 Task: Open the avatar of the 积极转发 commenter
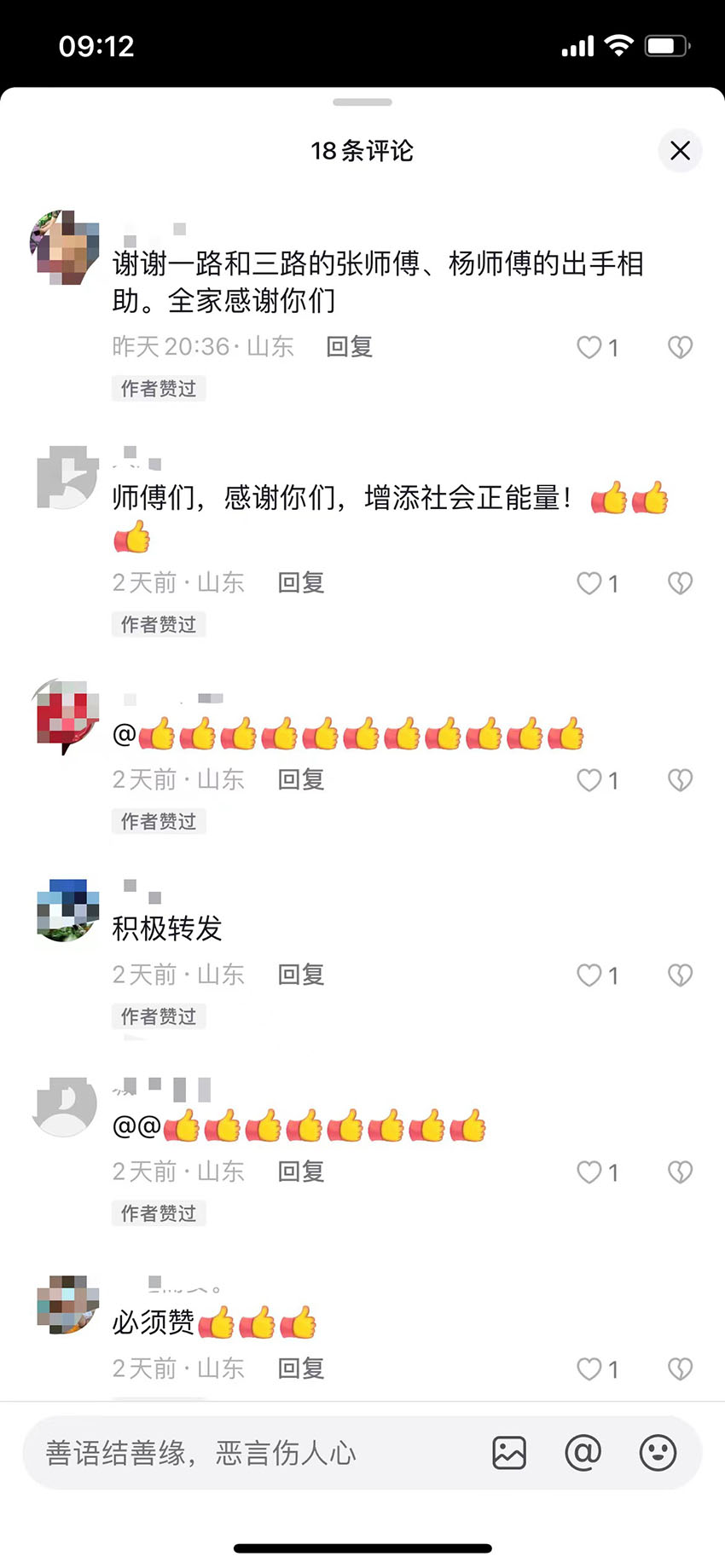coord(67,910)
